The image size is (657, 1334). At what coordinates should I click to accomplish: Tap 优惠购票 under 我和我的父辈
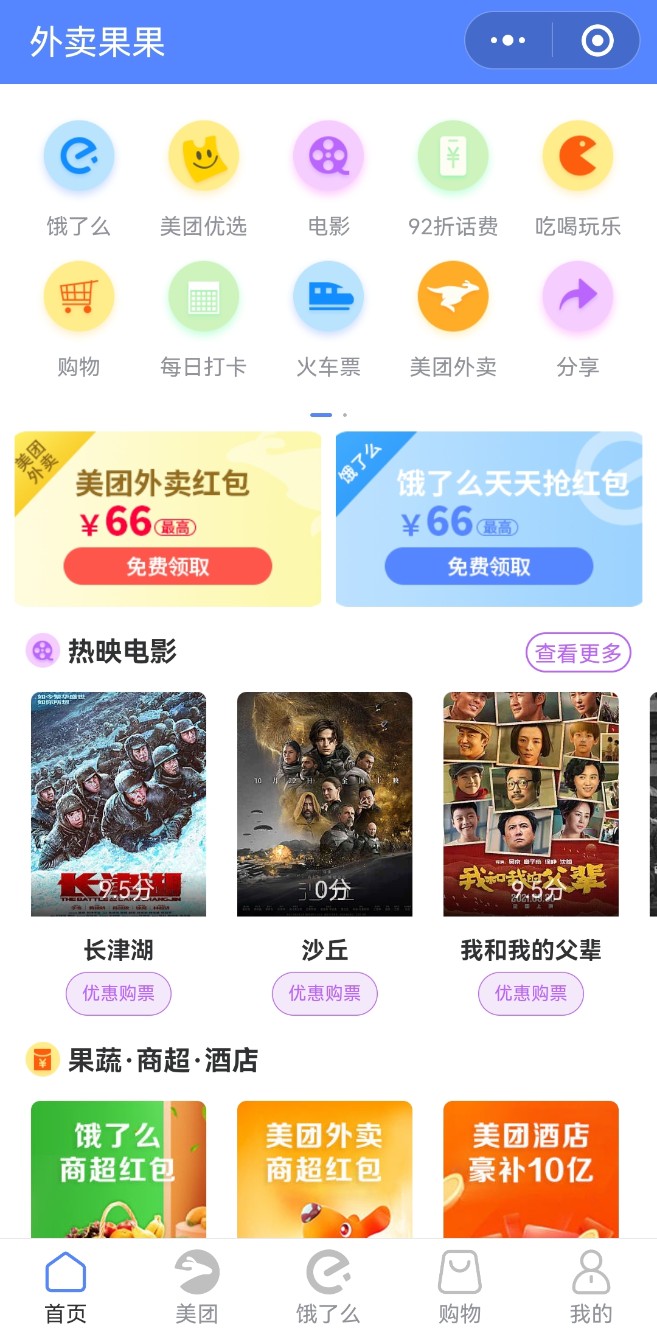(531, 993)
